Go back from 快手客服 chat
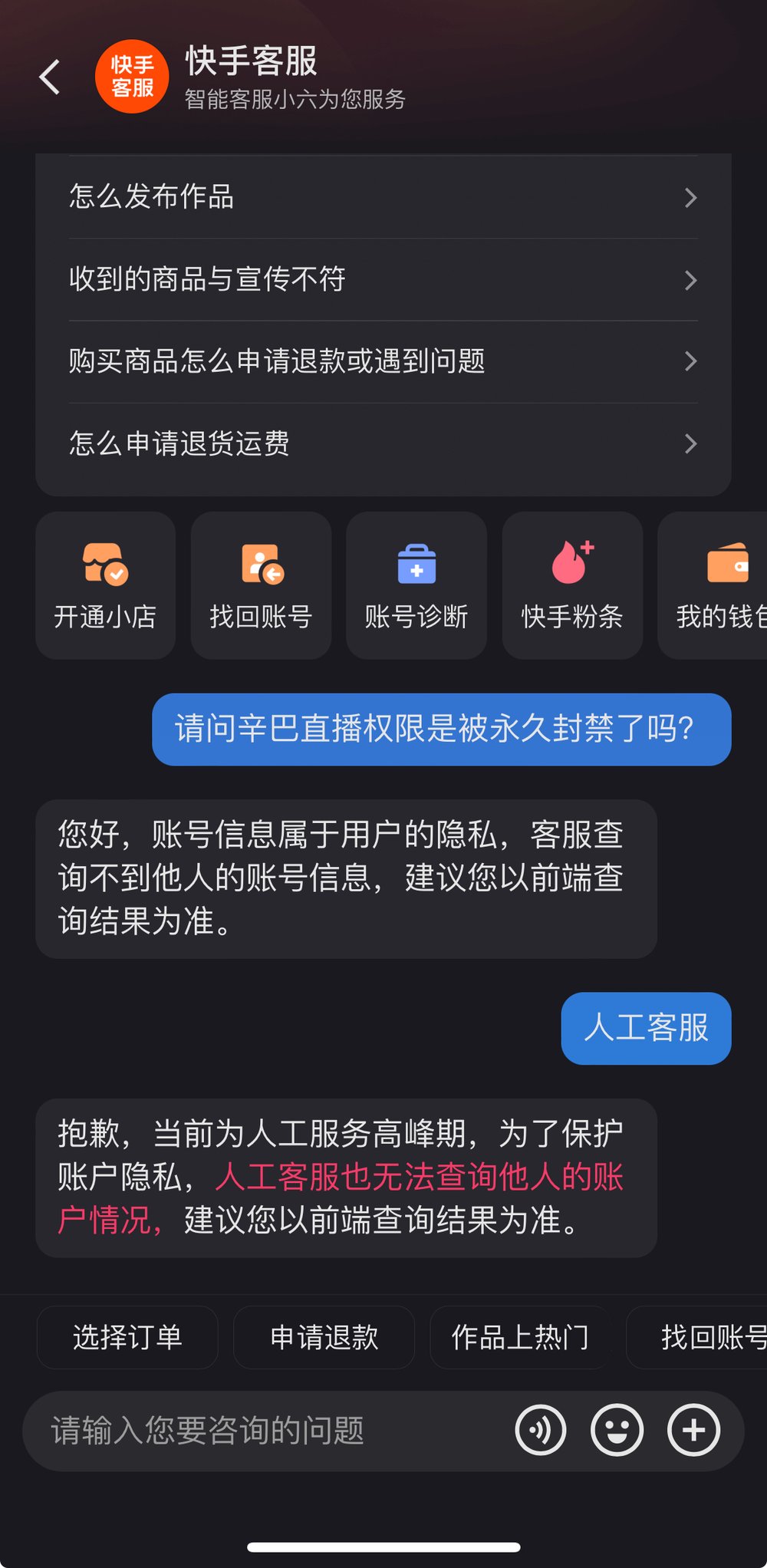The height and width of the screenshot is (1568, 767). click(50, 77)
